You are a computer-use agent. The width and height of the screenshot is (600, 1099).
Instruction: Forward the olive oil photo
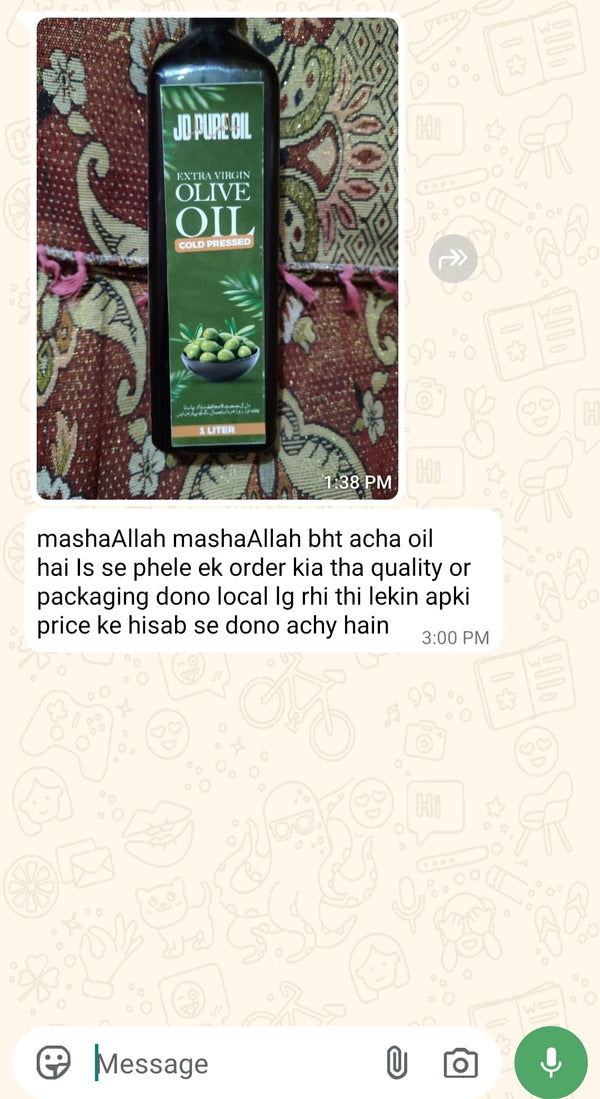[x=453, y=259]
